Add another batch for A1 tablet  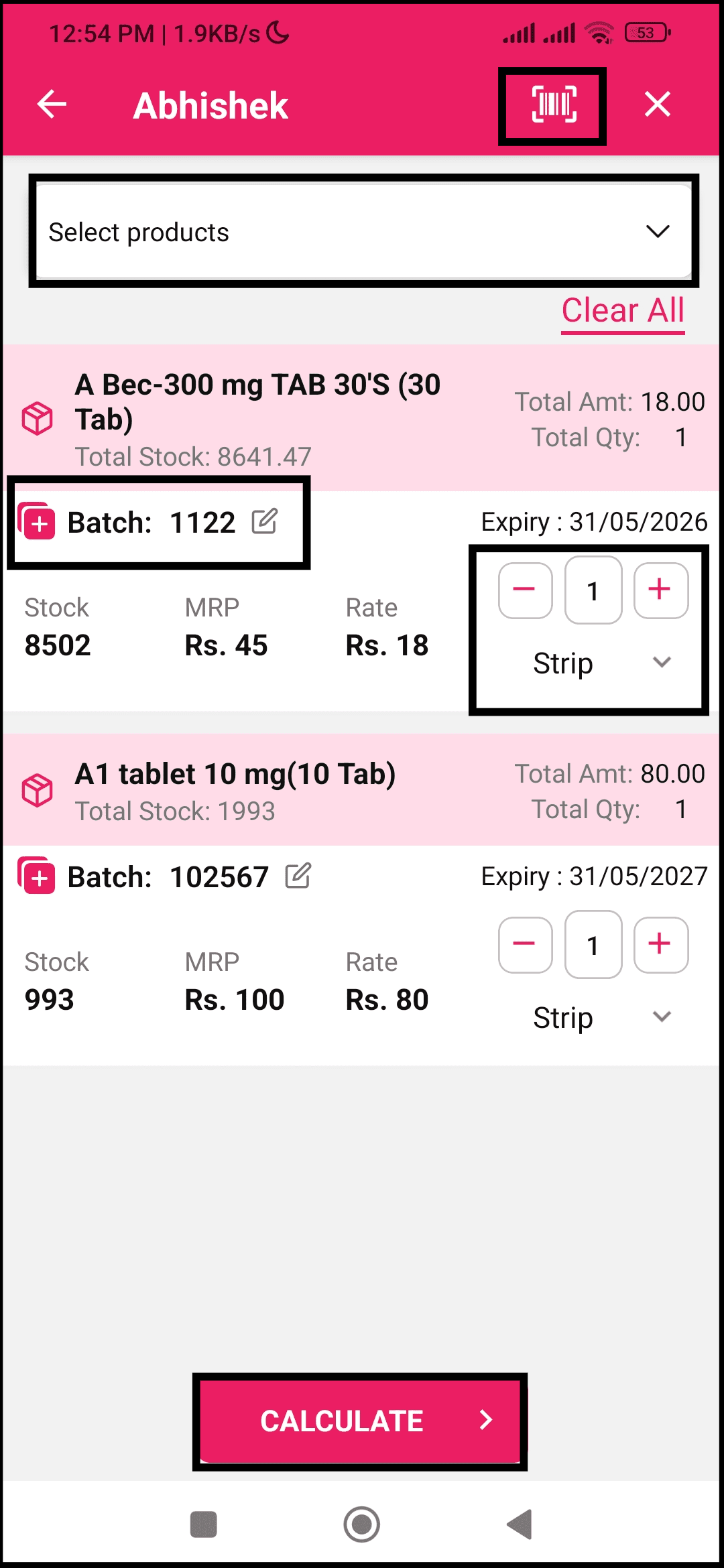coord(37,876)
